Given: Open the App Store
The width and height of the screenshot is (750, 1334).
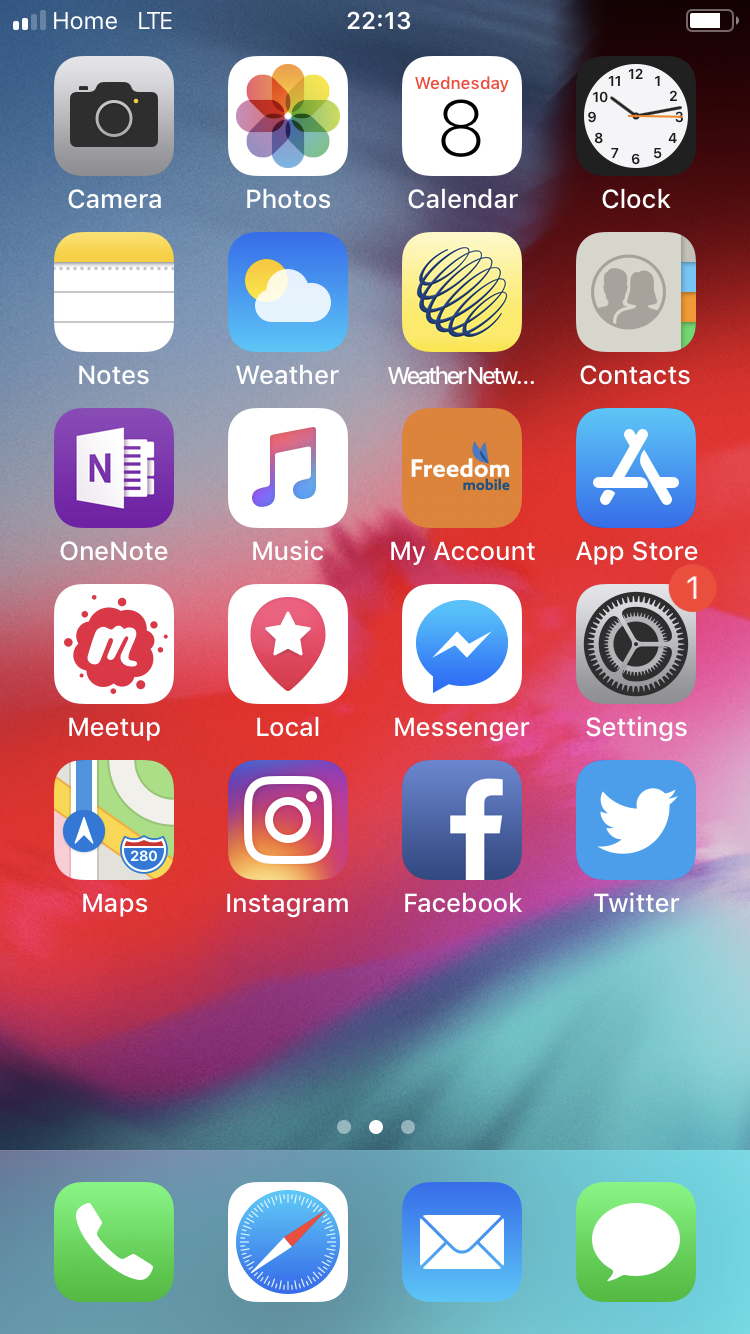Looking at the screenshot, I should pyautogui.click(x=636, y=468).
